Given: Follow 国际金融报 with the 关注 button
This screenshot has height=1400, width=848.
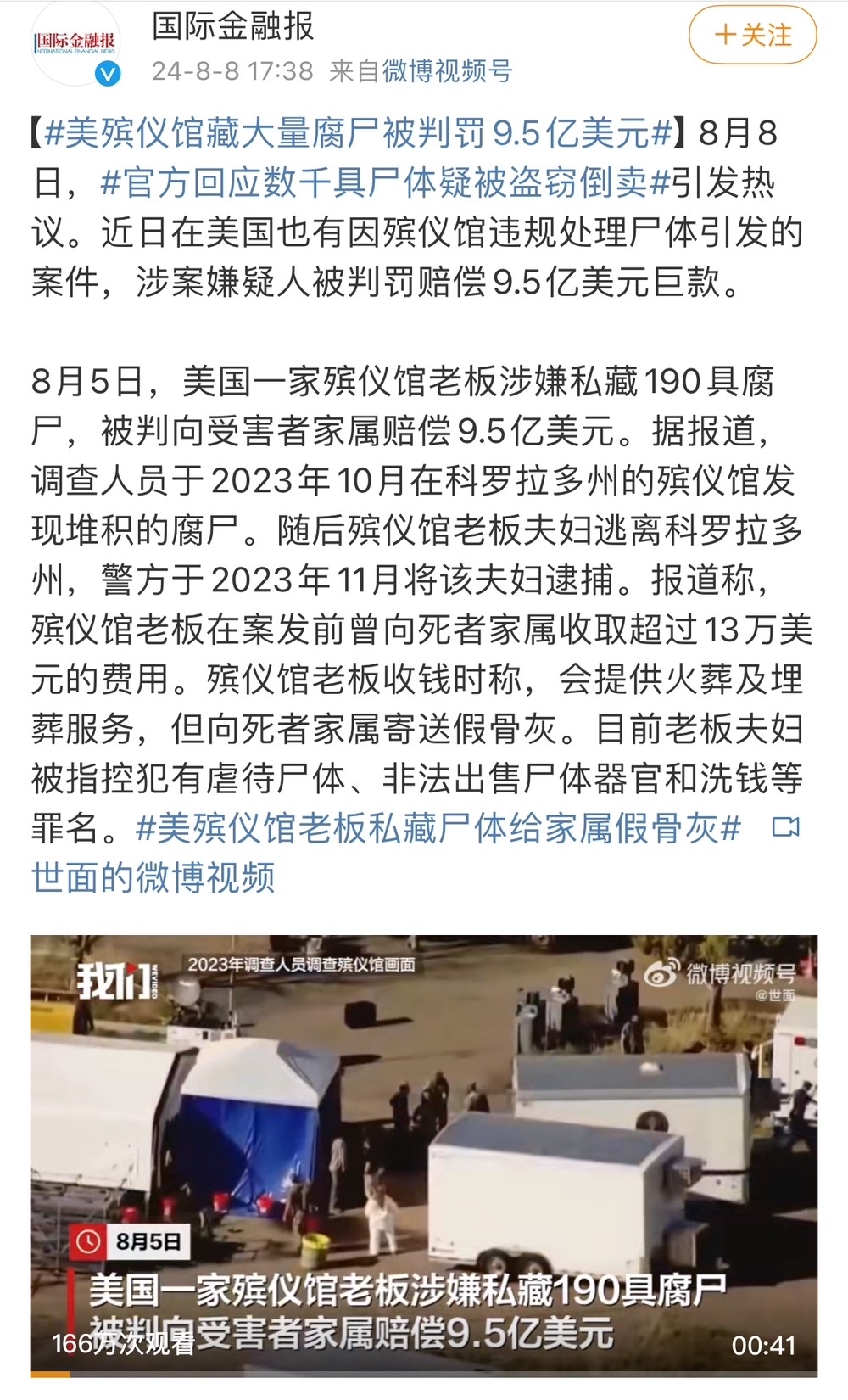Looking at the screenshot, I should (x=752, y=36).
